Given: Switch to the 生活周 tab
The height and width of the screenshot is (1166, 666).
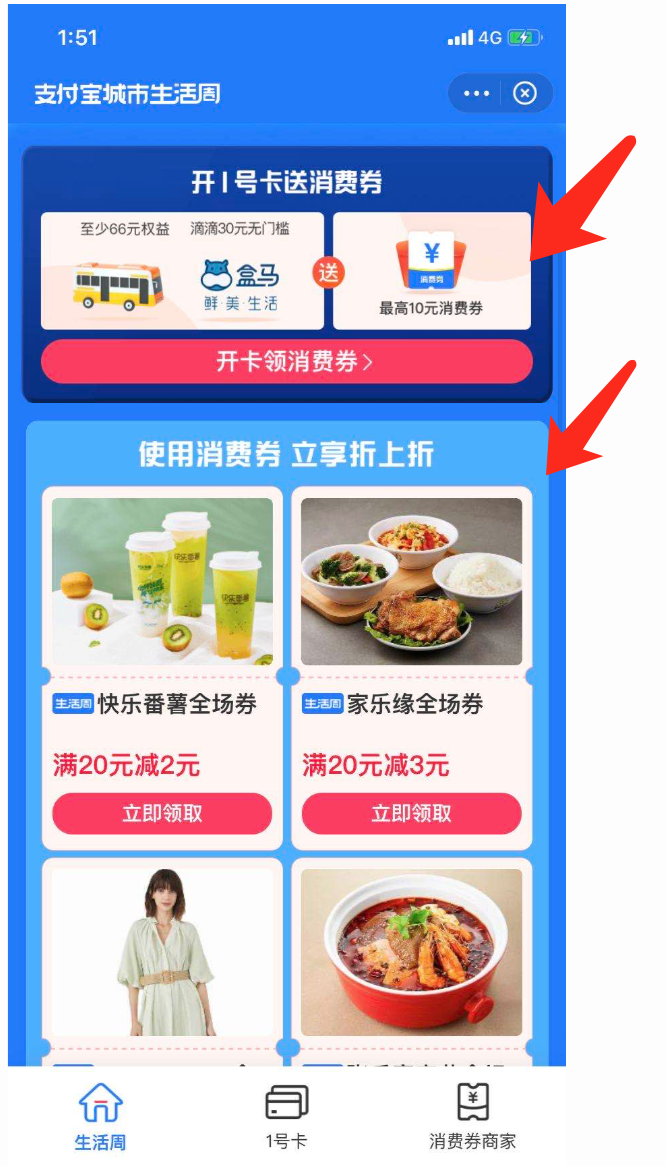Looking at the screenshot, I should point(100,1118).
